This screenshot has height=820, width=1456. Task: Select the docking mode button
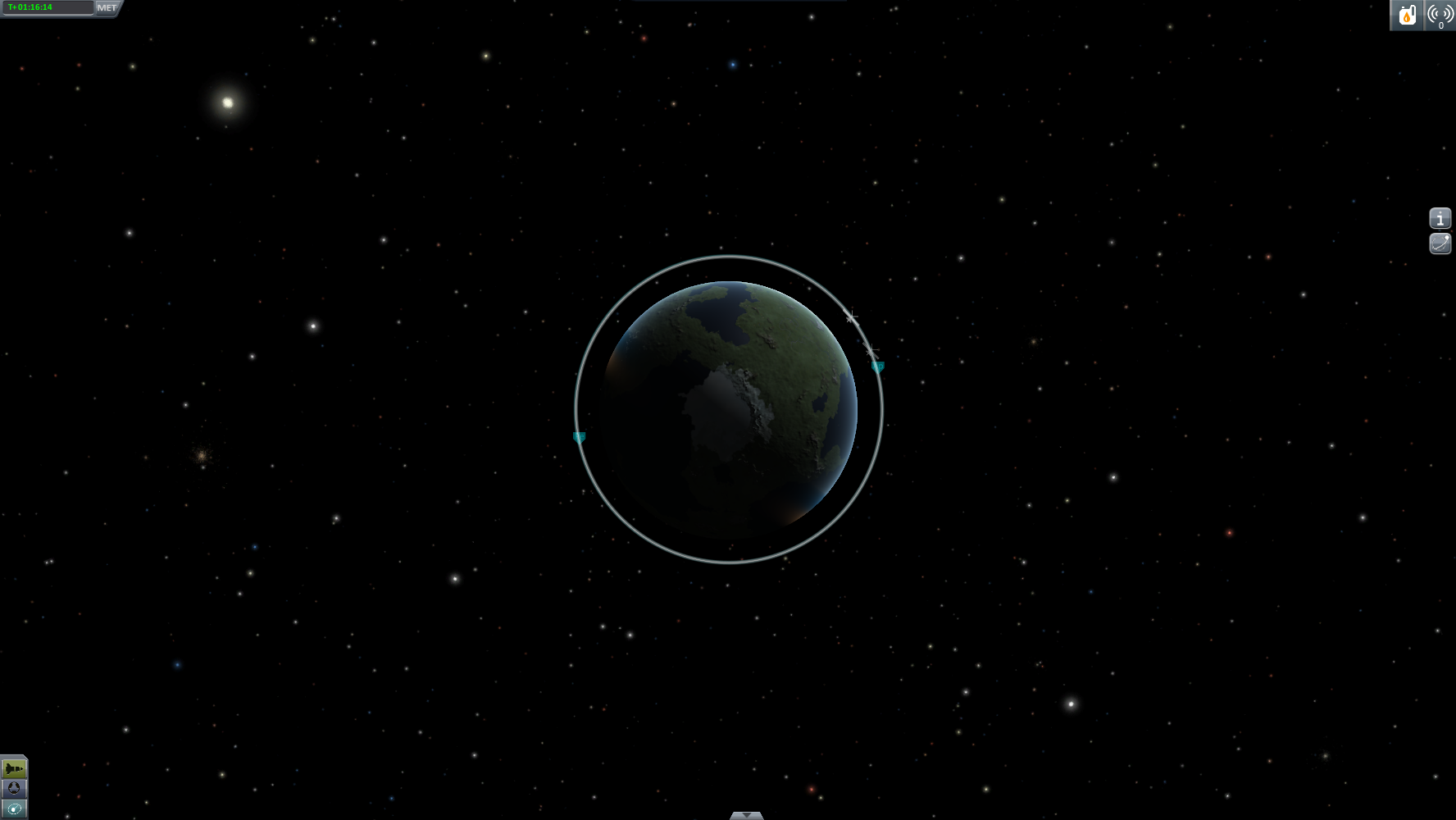point(14,788)
